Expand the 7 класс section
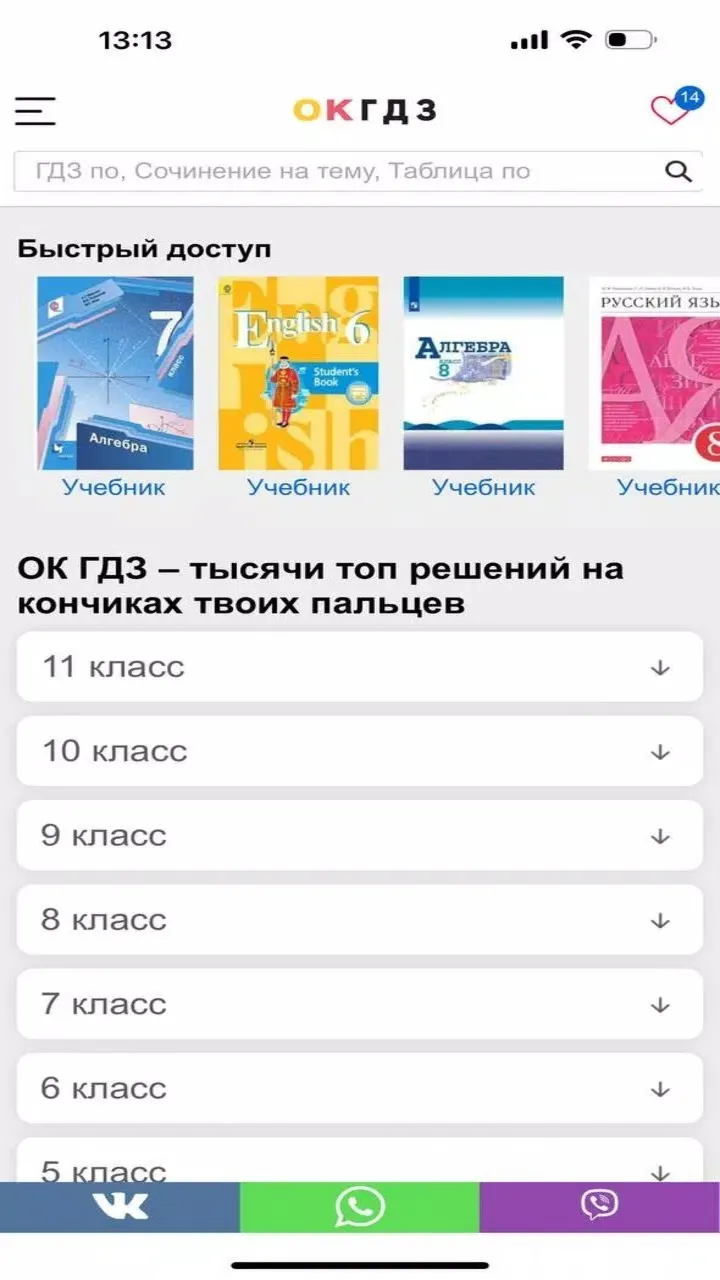The image size is (720, 1280). coord(360,1004)
